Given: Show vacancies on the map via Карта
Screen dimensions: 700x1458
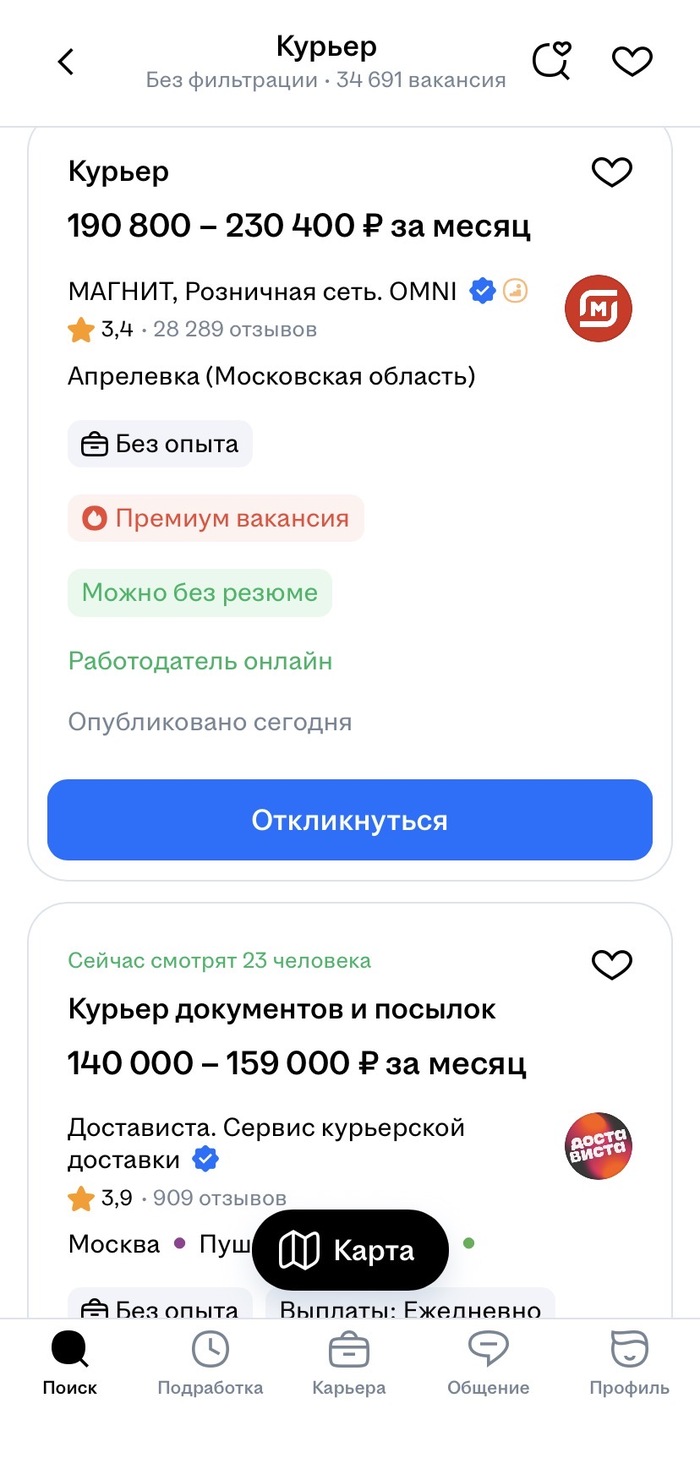Looking at the screenshot, I should click(350, 1250).
